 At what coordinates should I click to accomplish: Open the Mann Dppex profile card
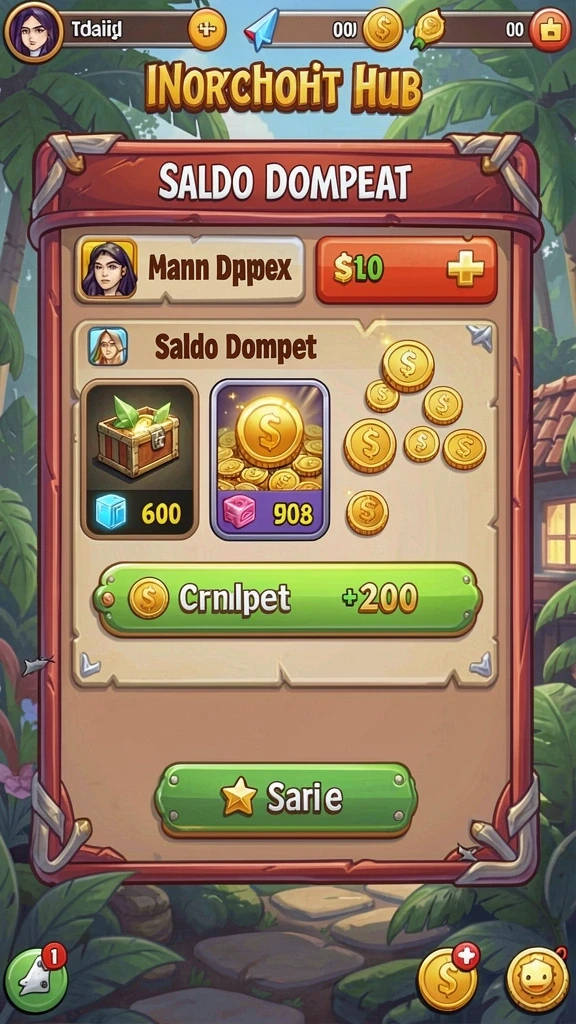click(189, 270)
